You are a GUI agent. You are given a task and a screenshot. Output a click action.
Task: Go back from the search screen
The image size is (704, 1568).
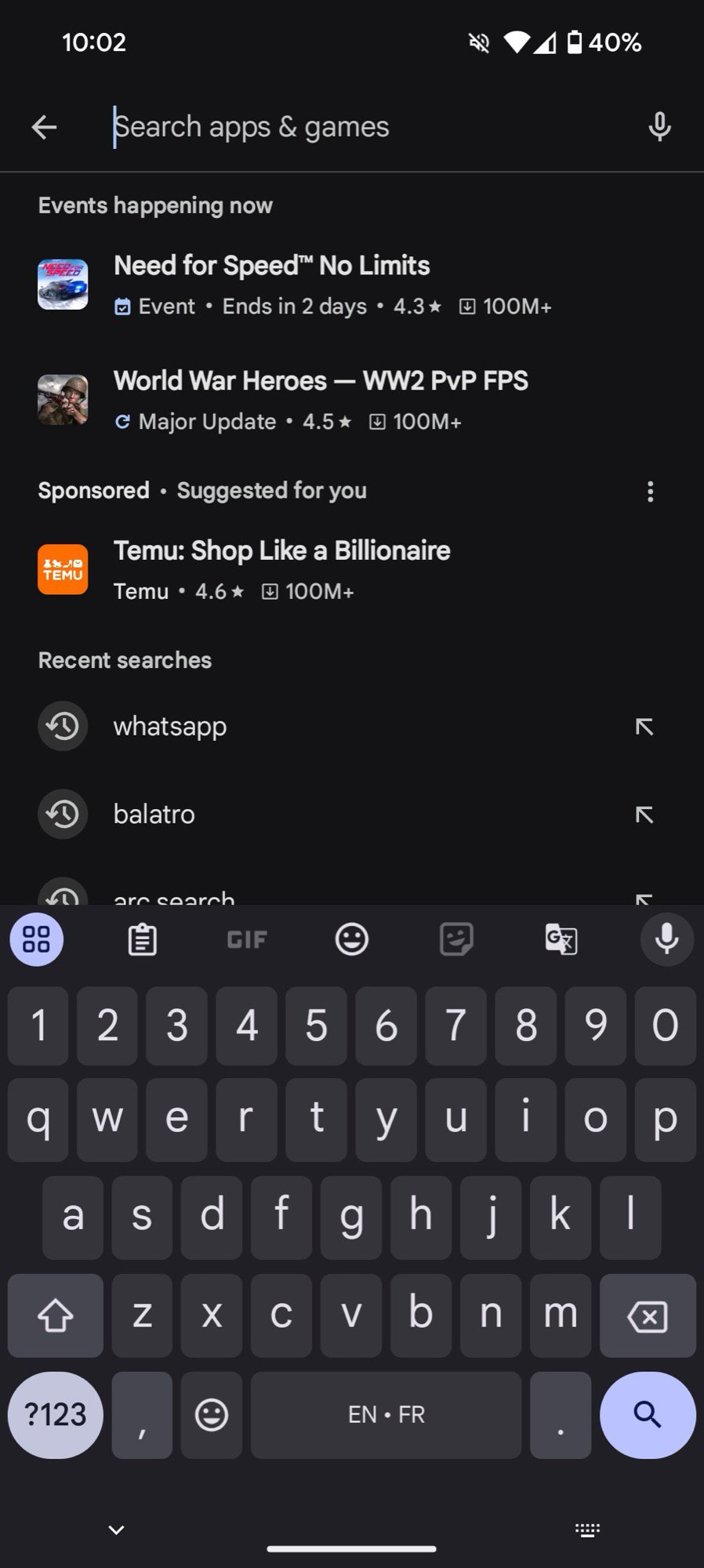pos(44,127)
